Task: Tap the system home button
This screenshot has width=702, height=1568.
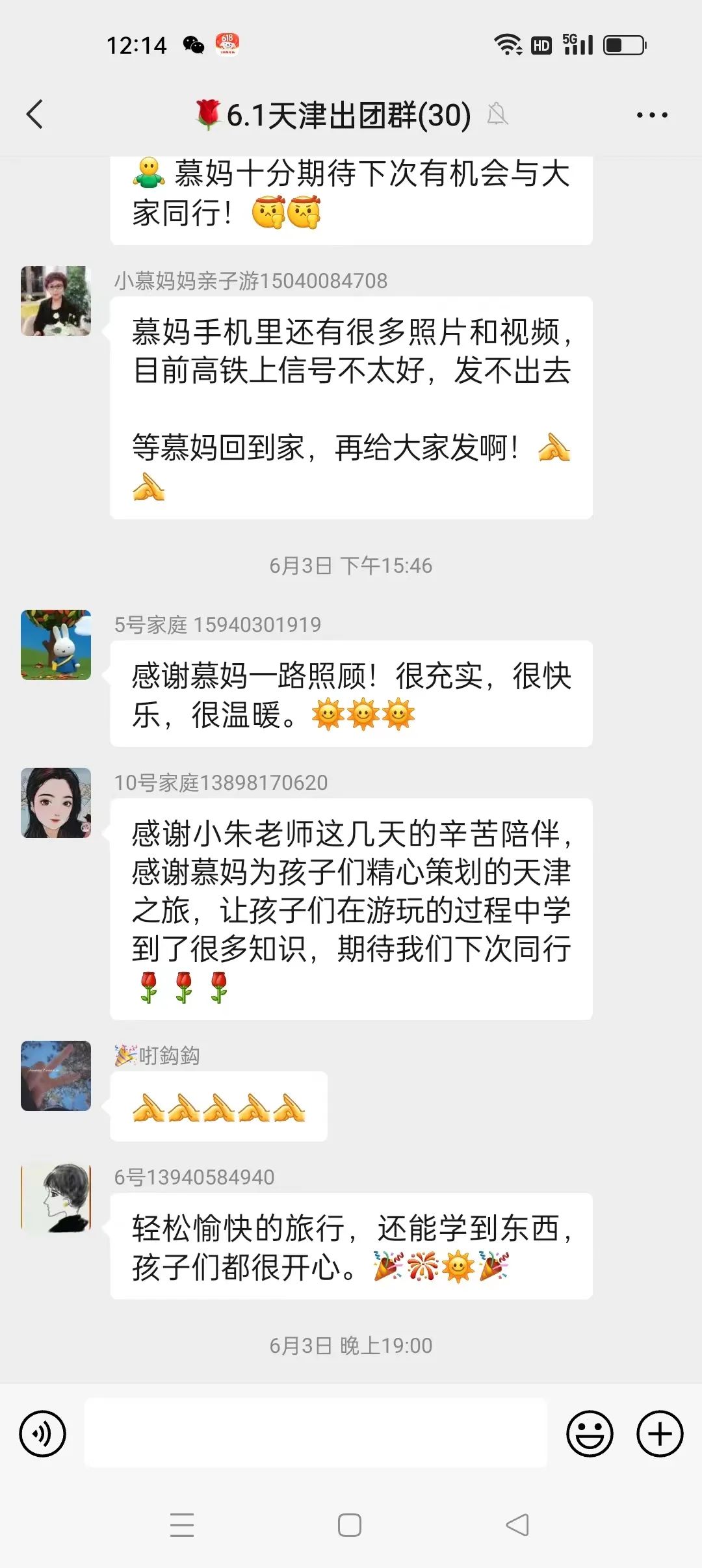Action: pos(350,1525)
